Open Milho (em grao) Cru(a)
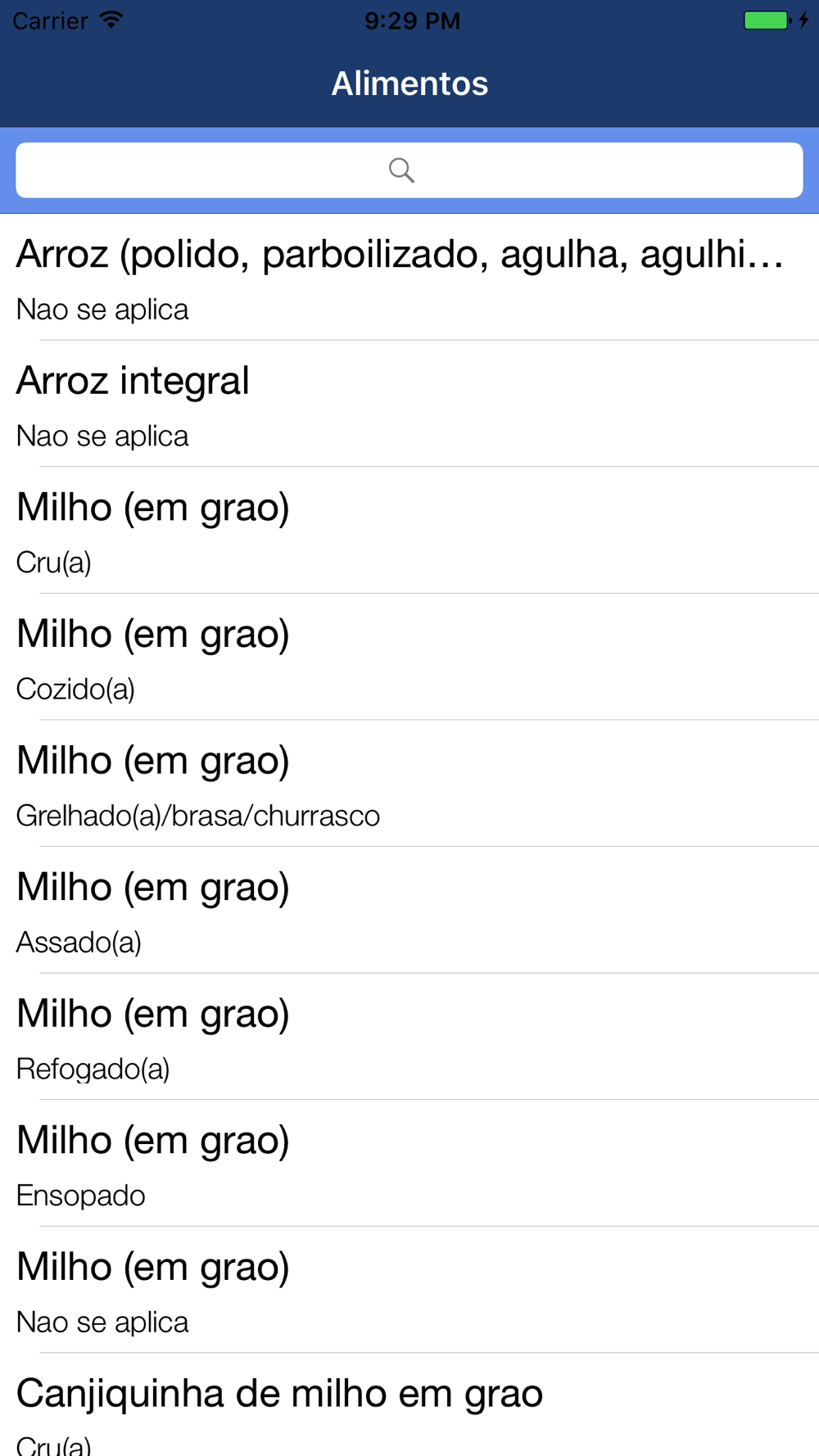The image size is (819, 1456). point(409,531)
